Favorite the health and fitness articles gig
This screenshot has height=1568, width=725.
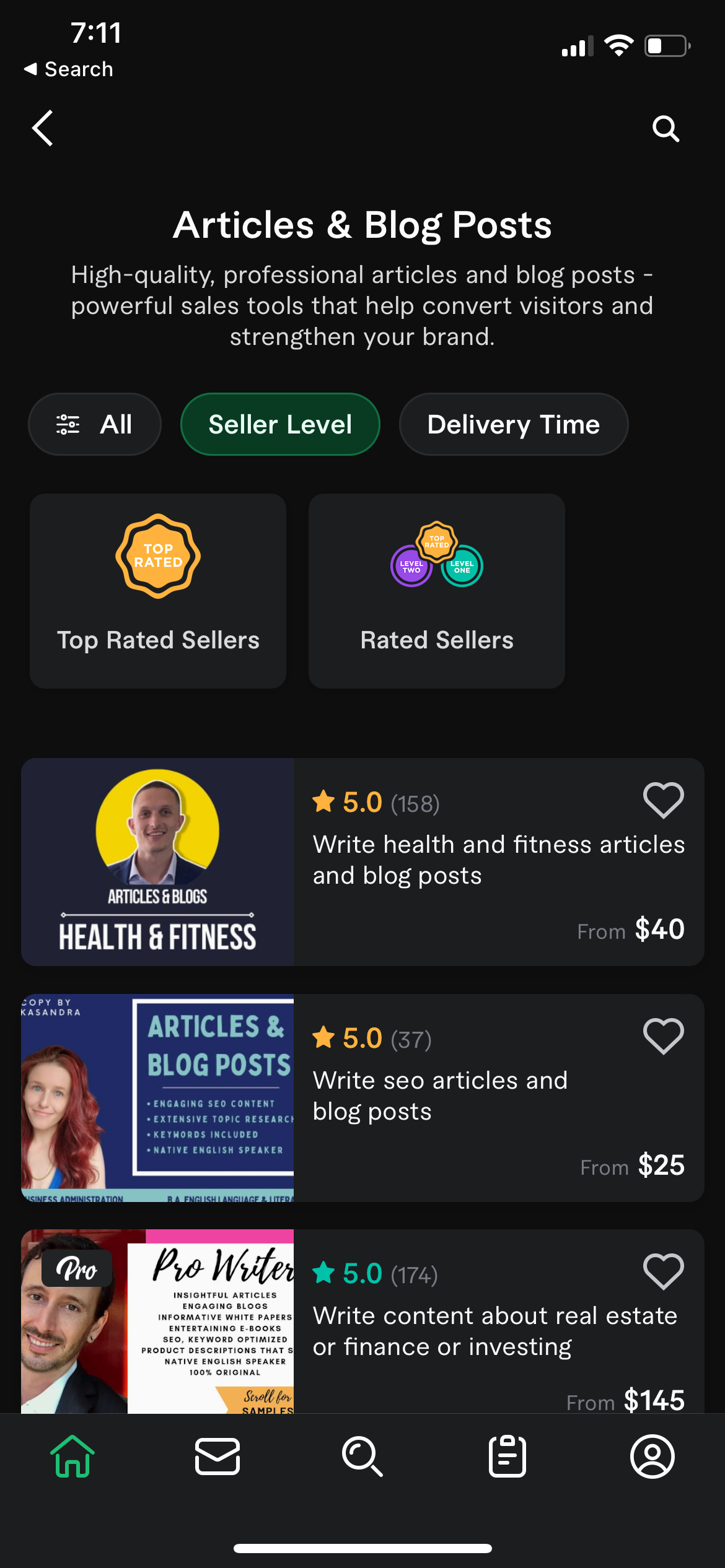[663, 799]
